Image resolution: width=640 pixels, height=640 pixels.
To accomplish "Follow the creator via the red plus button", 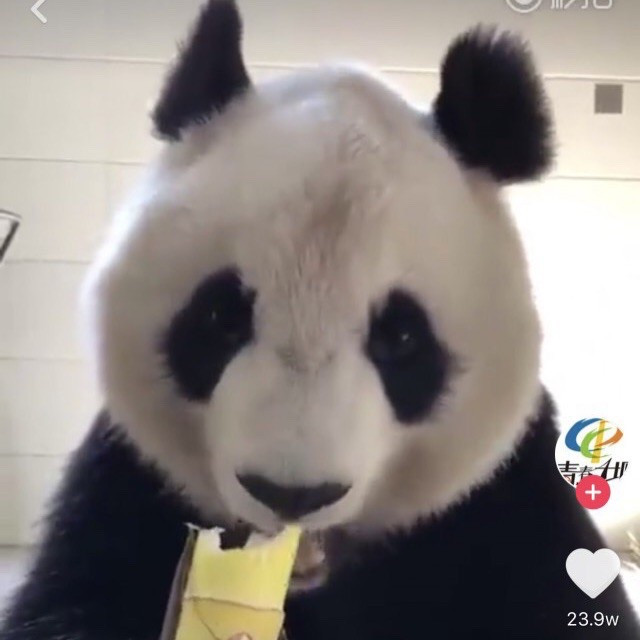I will (x=593, y=493).
